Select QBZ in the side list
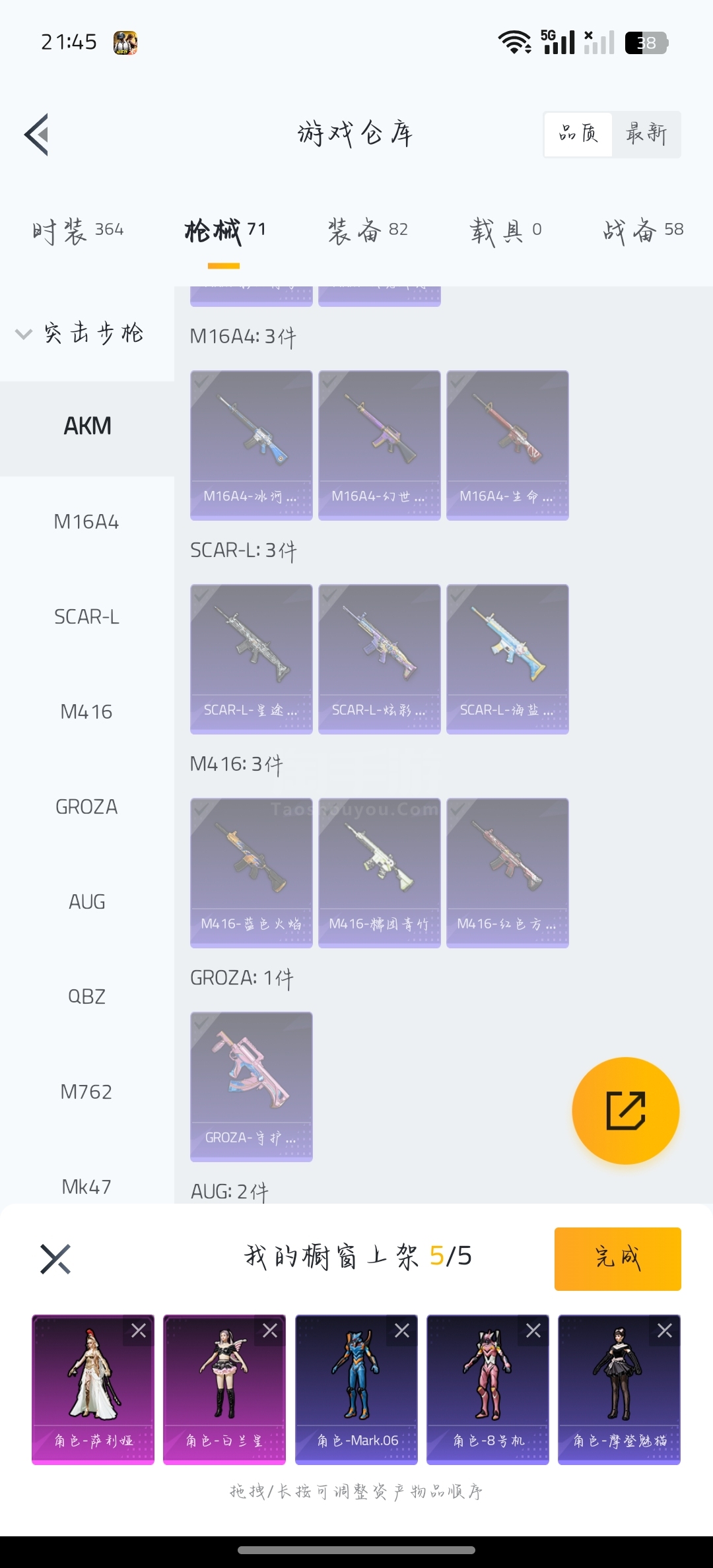The image size is (713, 1568). pos(86,996)
